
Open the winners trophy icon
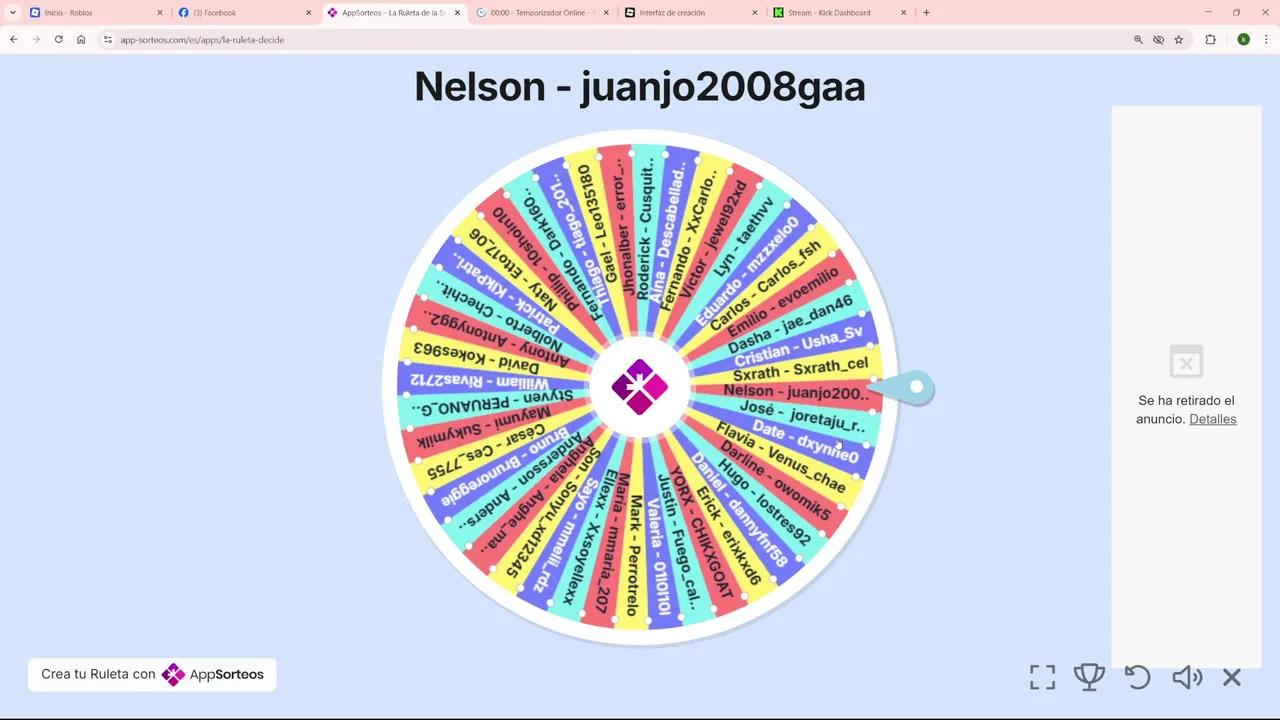1089,677
